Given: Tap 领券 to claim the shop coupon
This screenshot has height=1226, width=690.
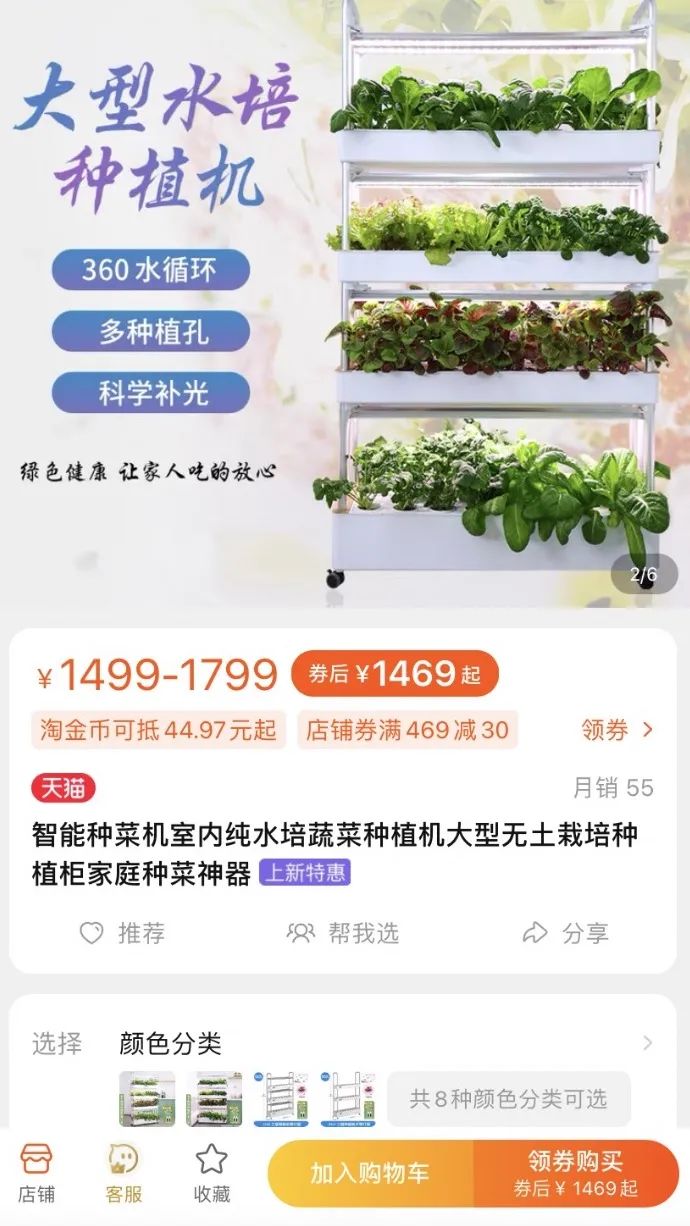Looking at the screenshot, I should 616,730.
